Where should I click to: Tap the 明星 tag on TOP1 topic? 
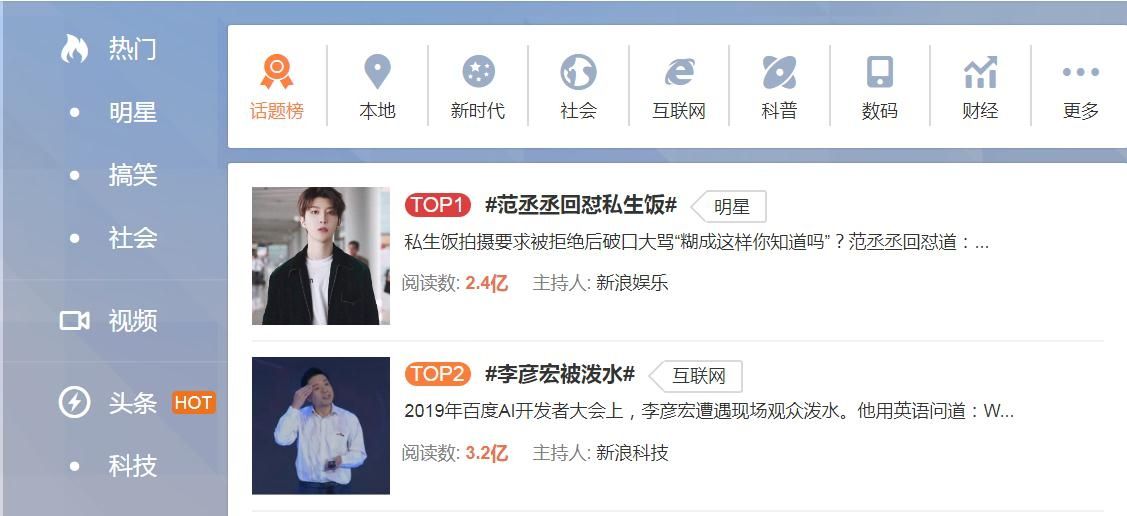click(731, 207)
